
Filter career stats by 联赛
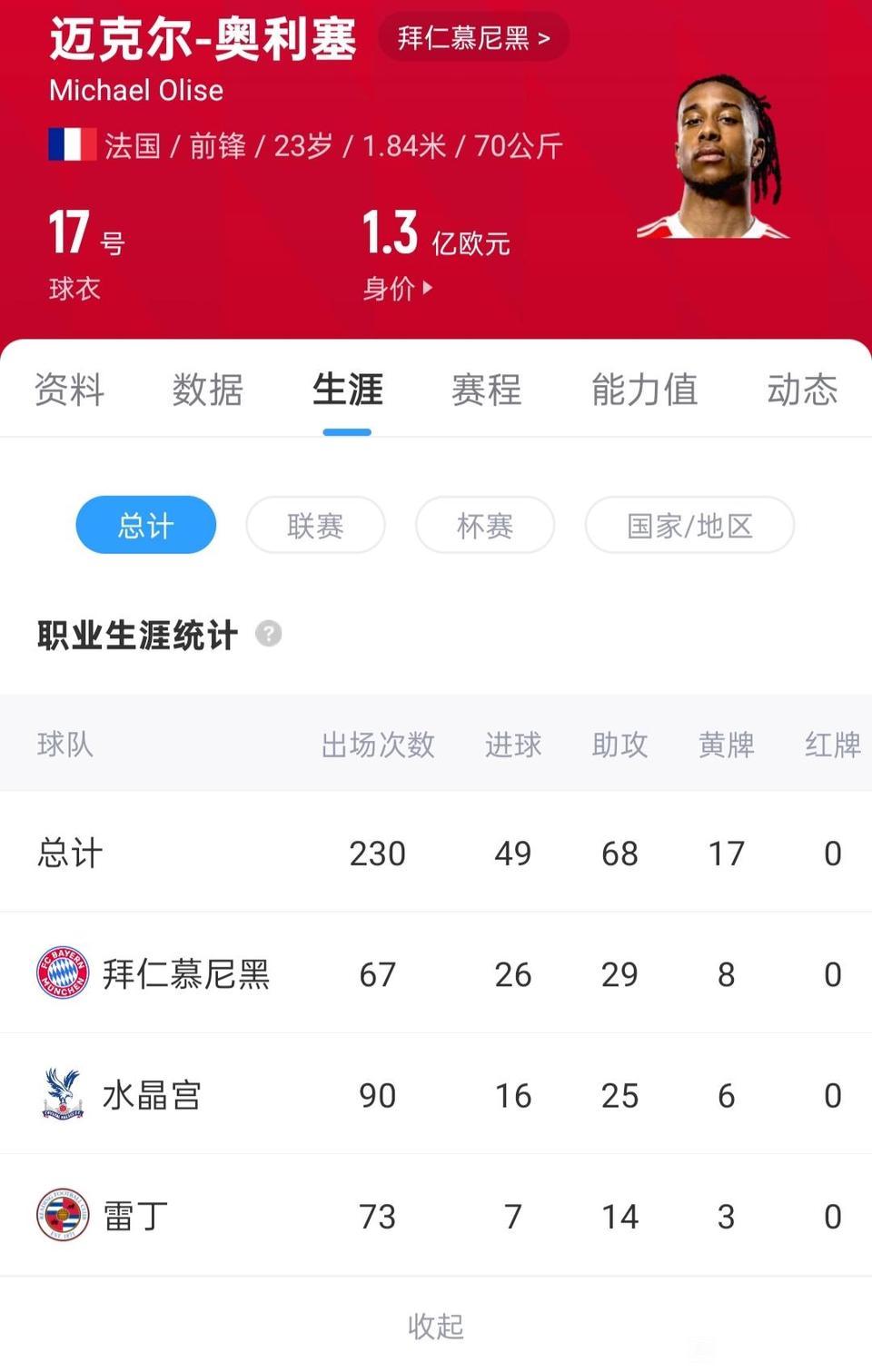click(x=315, y=525)
